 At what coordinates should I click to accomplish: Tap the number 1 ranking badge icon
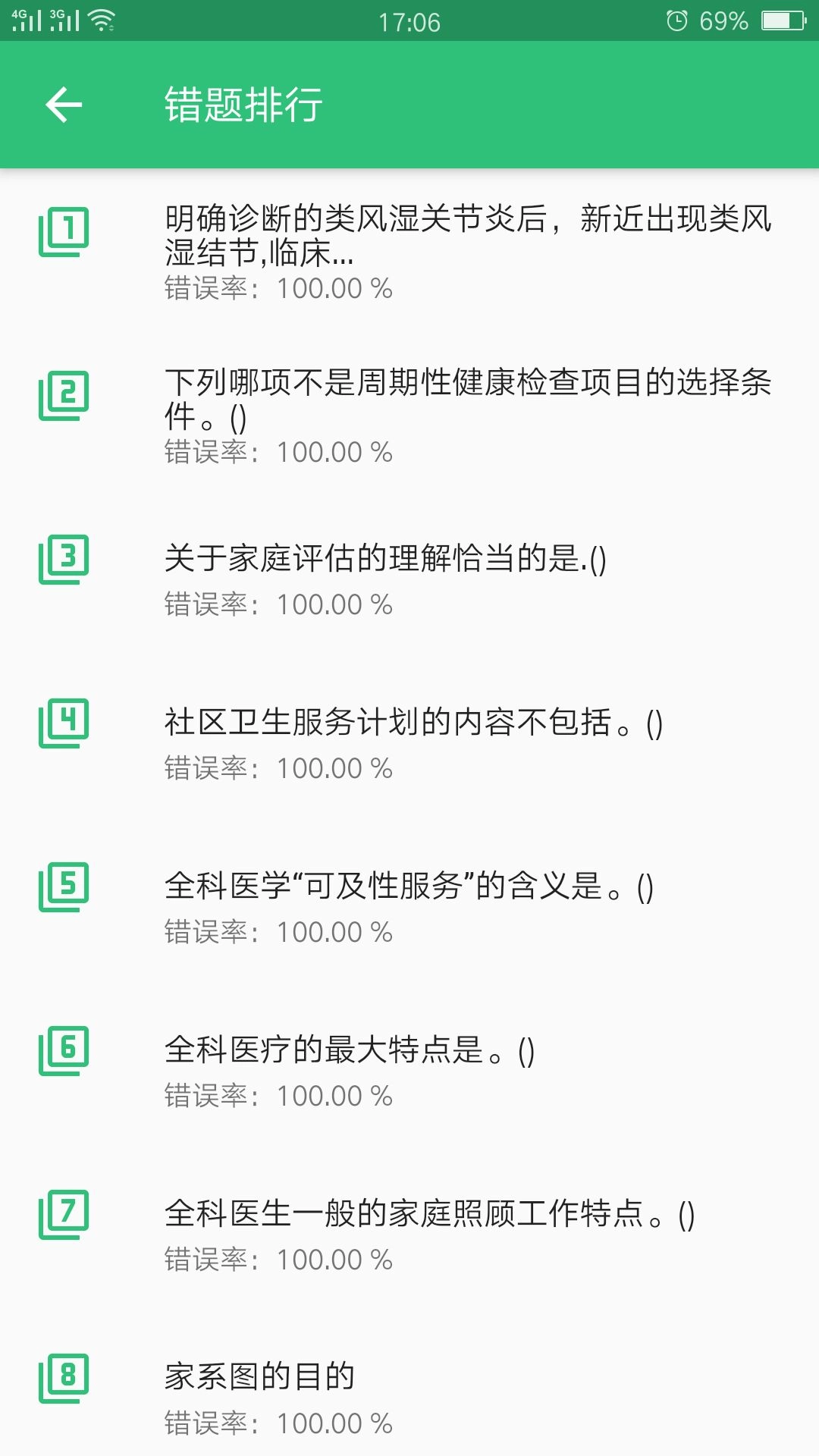pos(67,231)
